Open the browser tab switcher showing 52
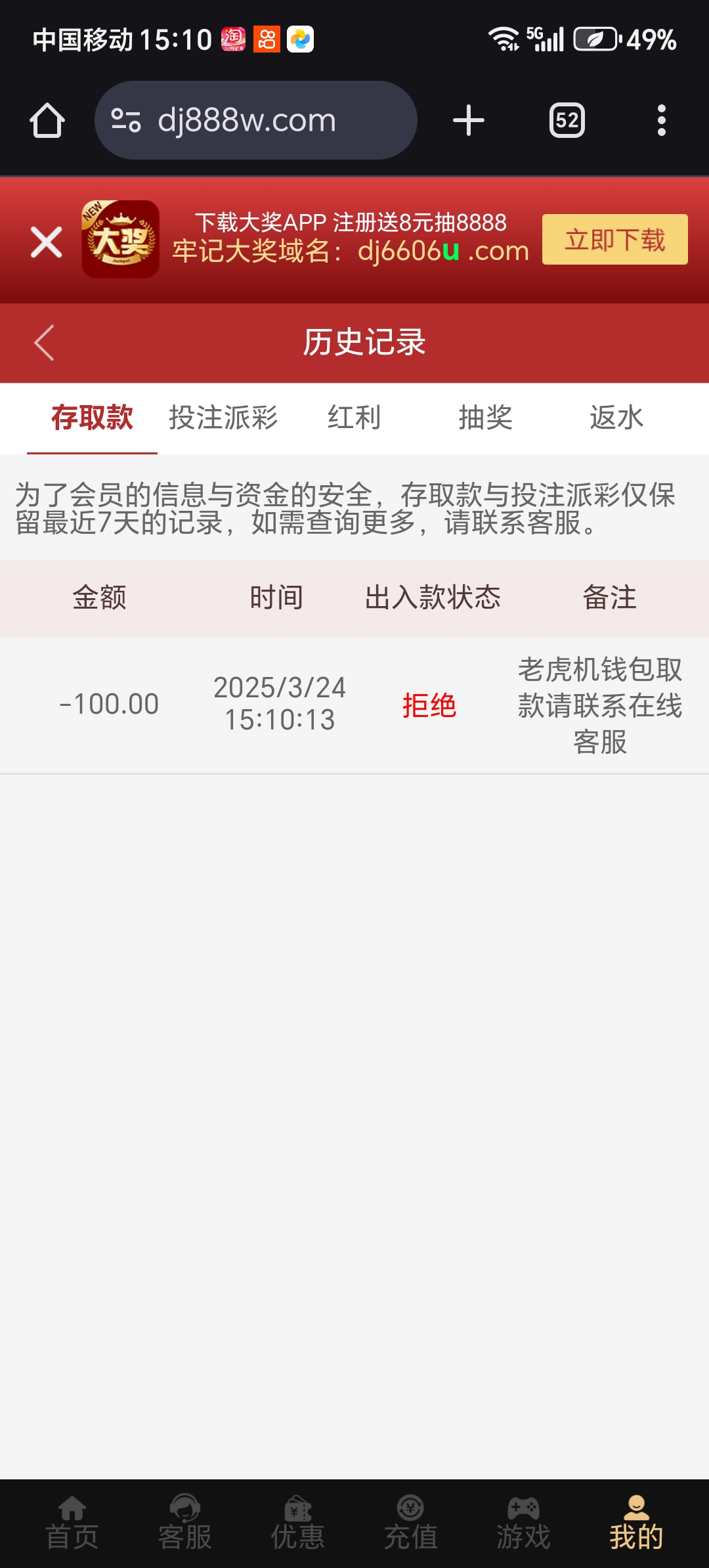 pyautogui.click(x=567, y=120)
